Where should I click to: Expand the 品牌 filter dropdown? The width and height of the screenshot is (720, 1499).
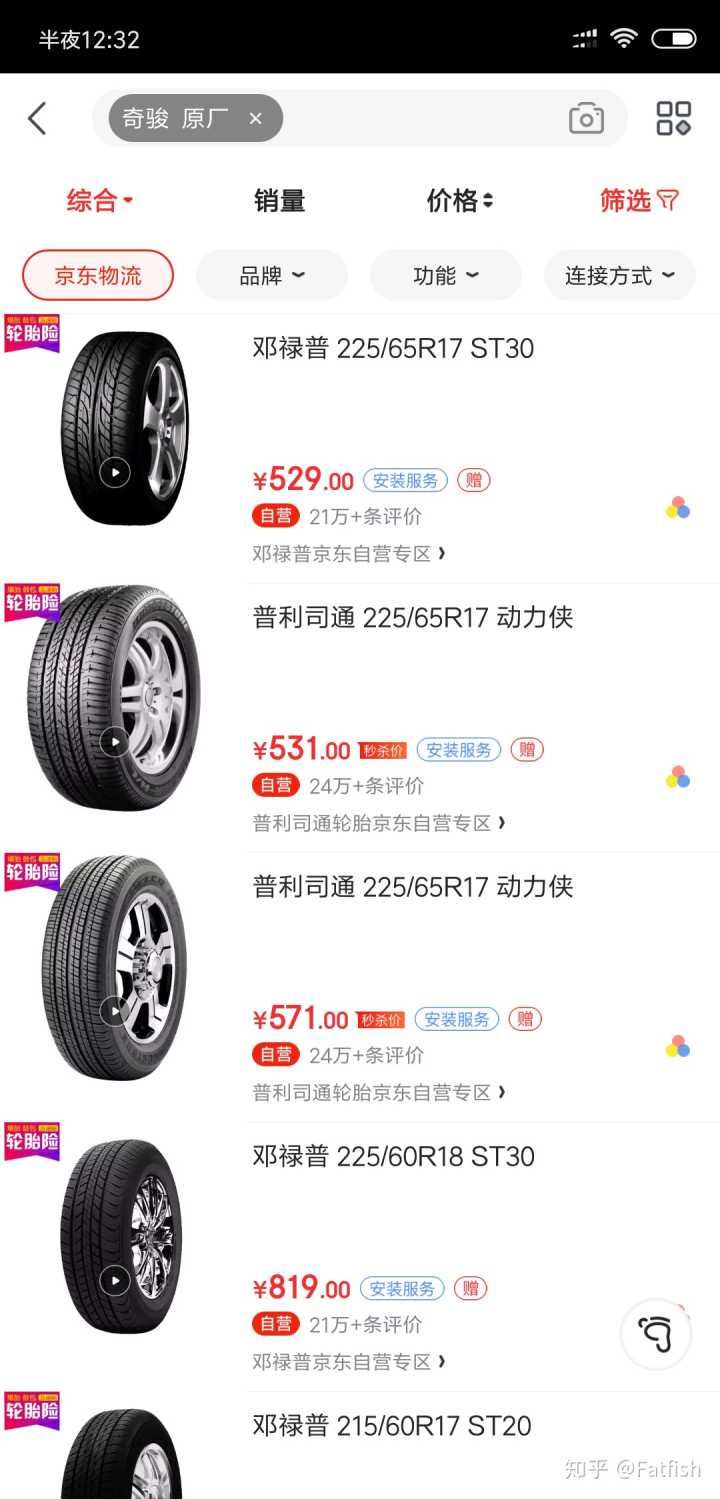[271, 276]
